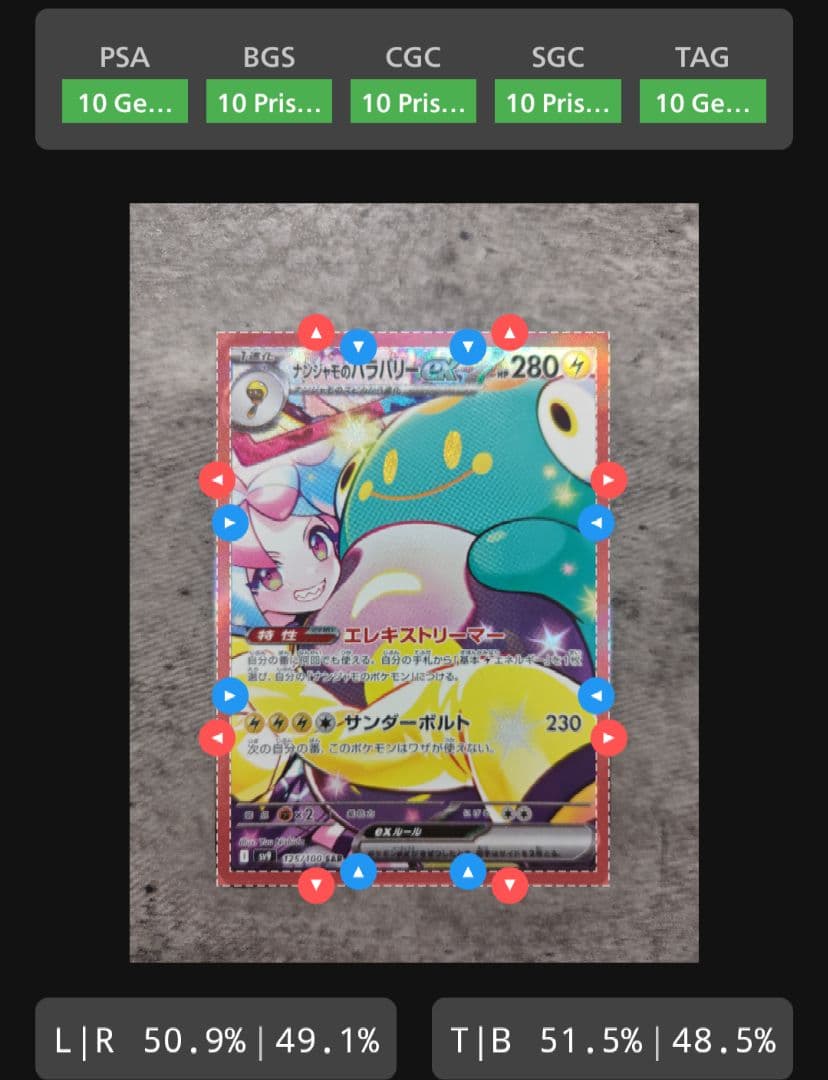828x1080 pixels.
Task: Tap the lower red left arrow on the left border
Action: click(217, 738)
